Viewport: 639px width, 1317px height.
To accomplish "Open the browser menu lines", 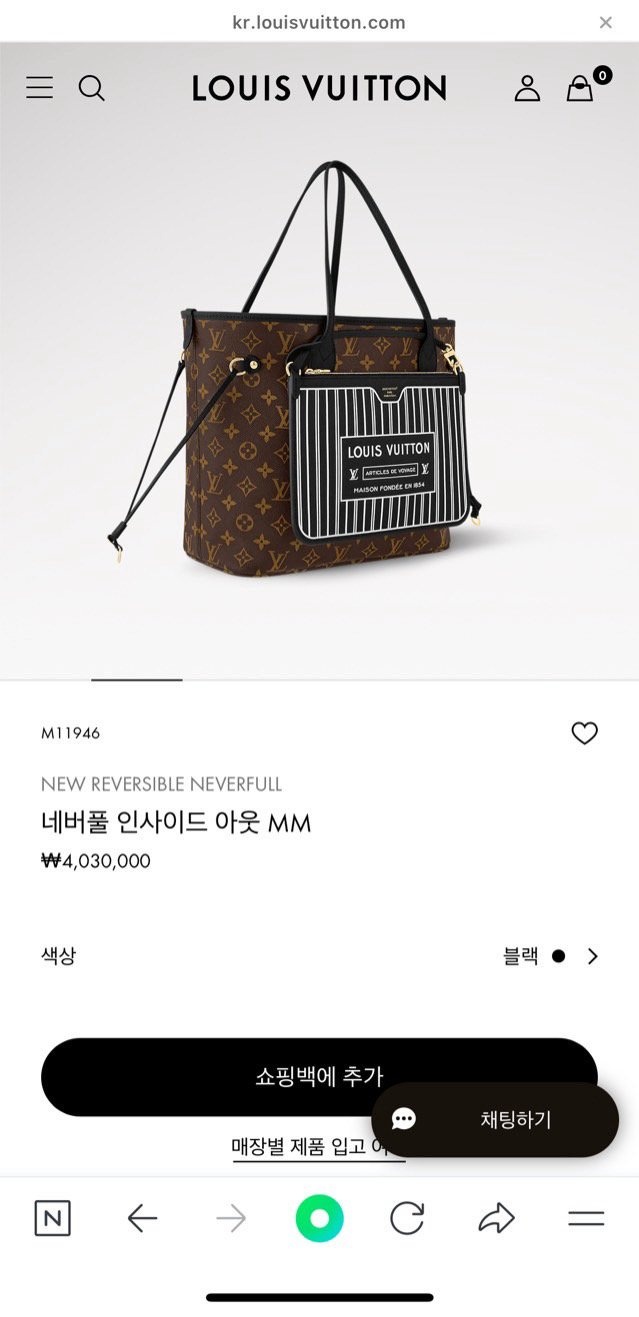I will [x=586, y=1218].
